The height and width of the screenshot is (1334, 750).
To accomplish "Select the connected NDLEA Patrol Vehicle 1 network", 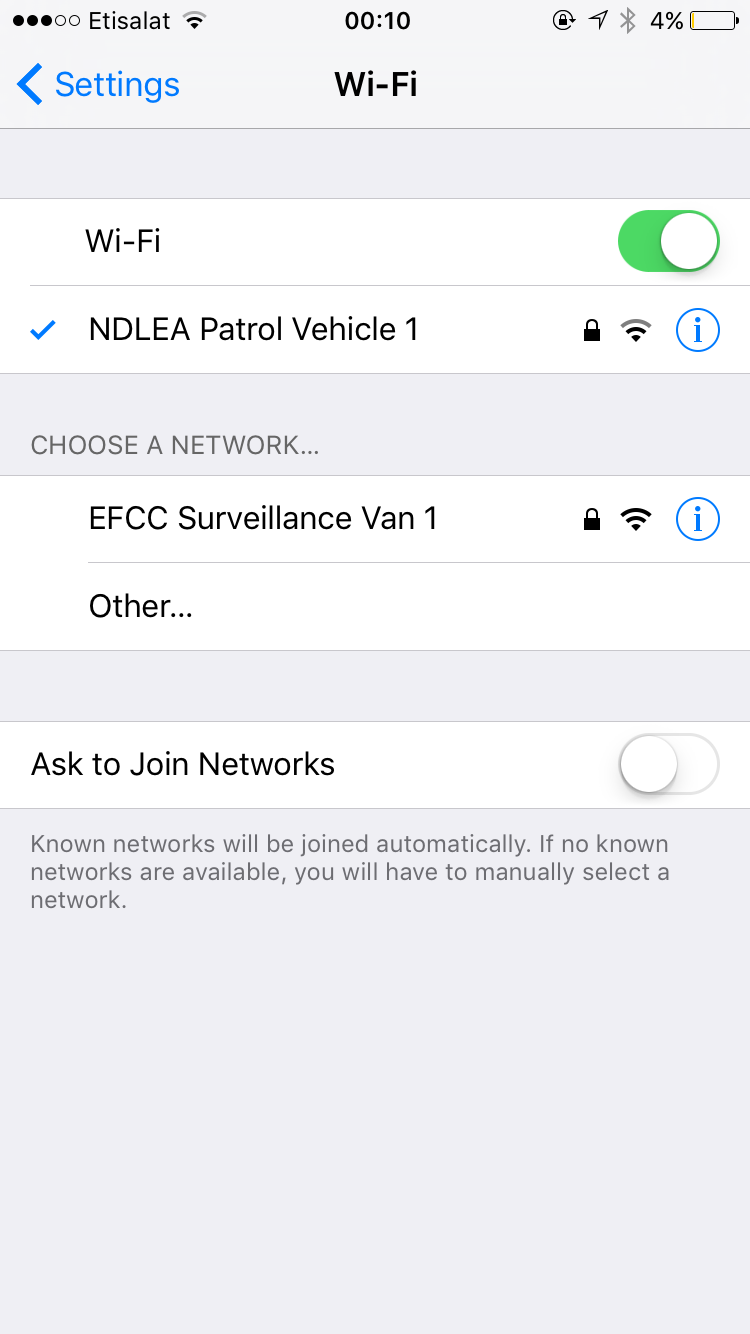I will click(375, 330).
